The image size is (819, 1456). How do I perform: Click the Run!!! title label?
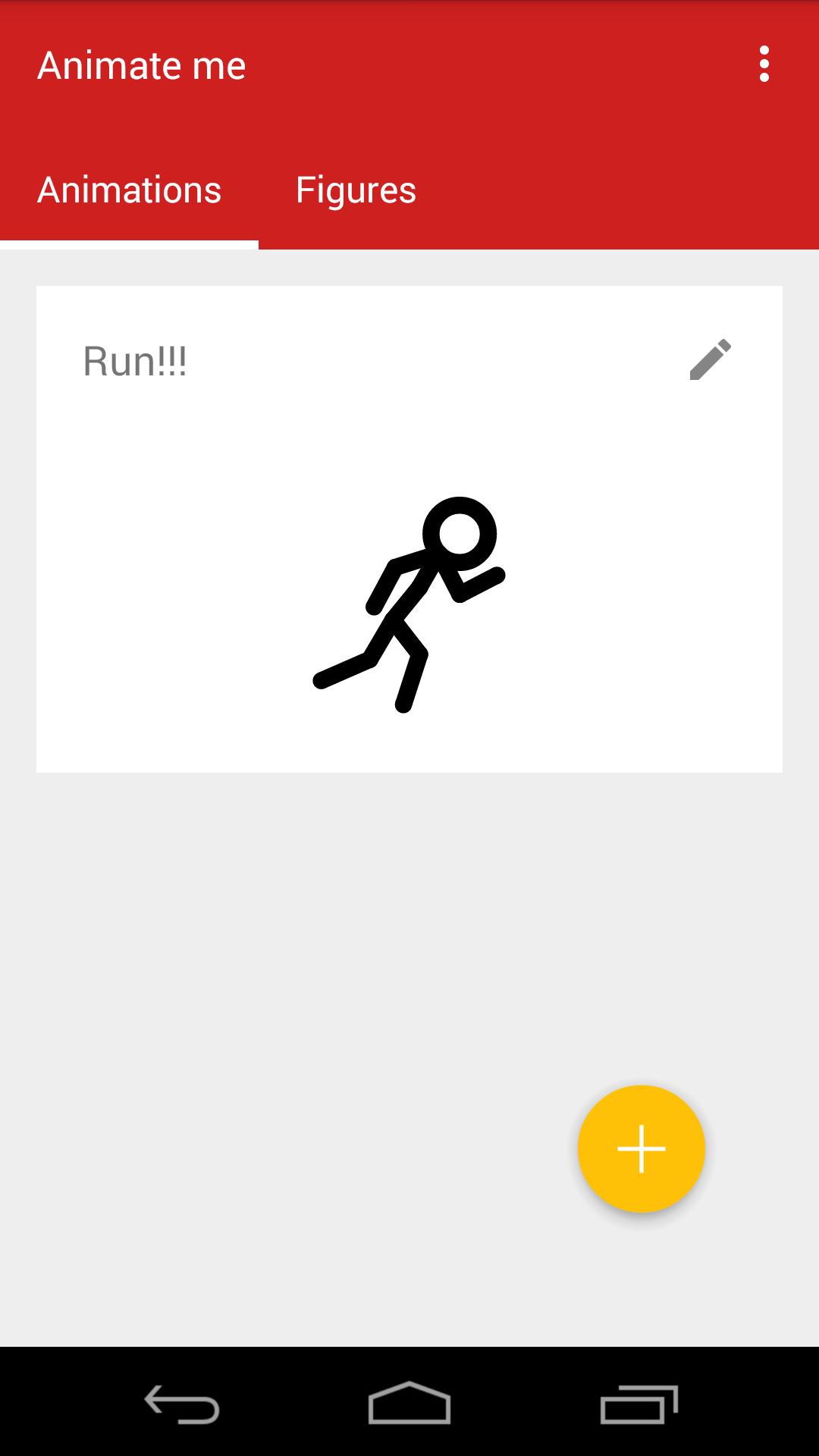[x=136, y=362]
